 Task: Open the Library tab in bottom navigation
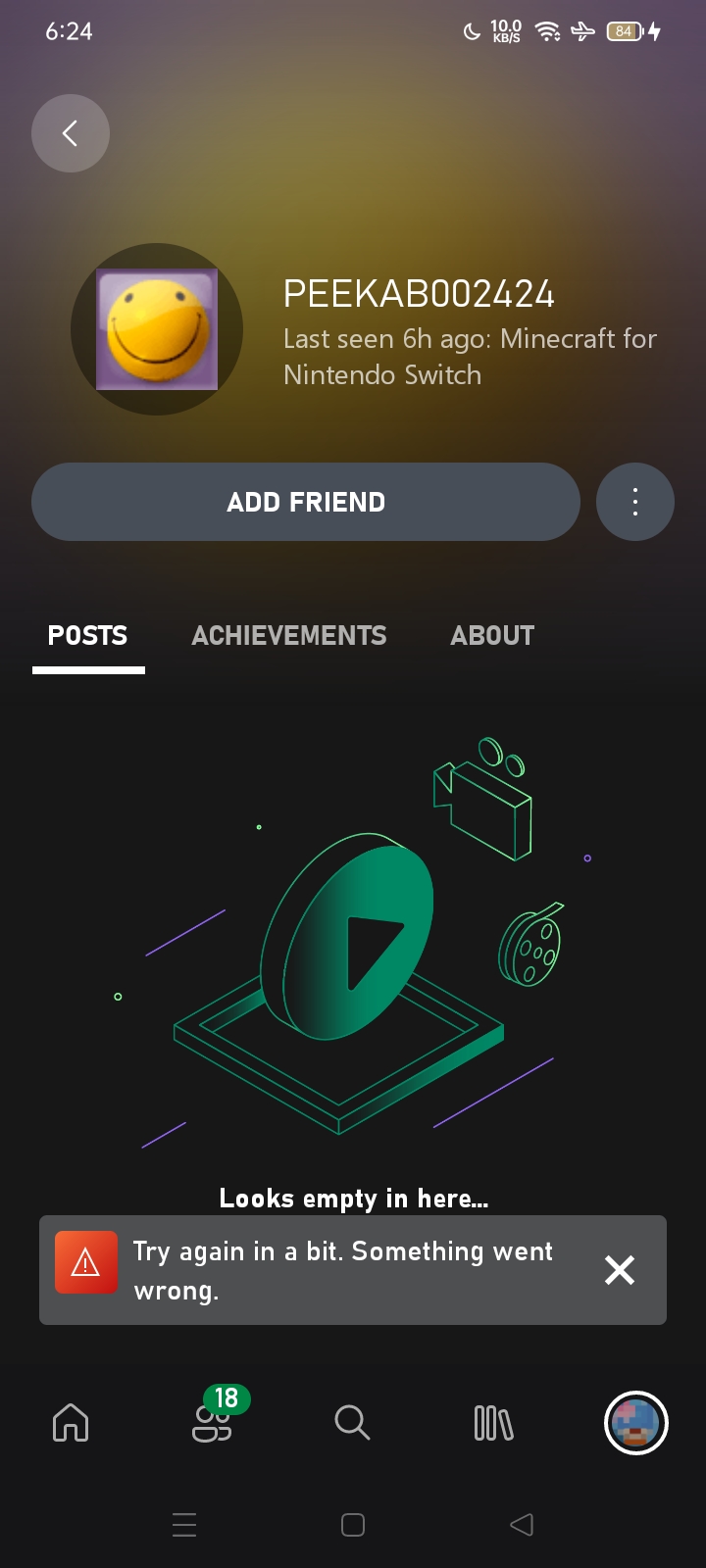point(493,1422)
